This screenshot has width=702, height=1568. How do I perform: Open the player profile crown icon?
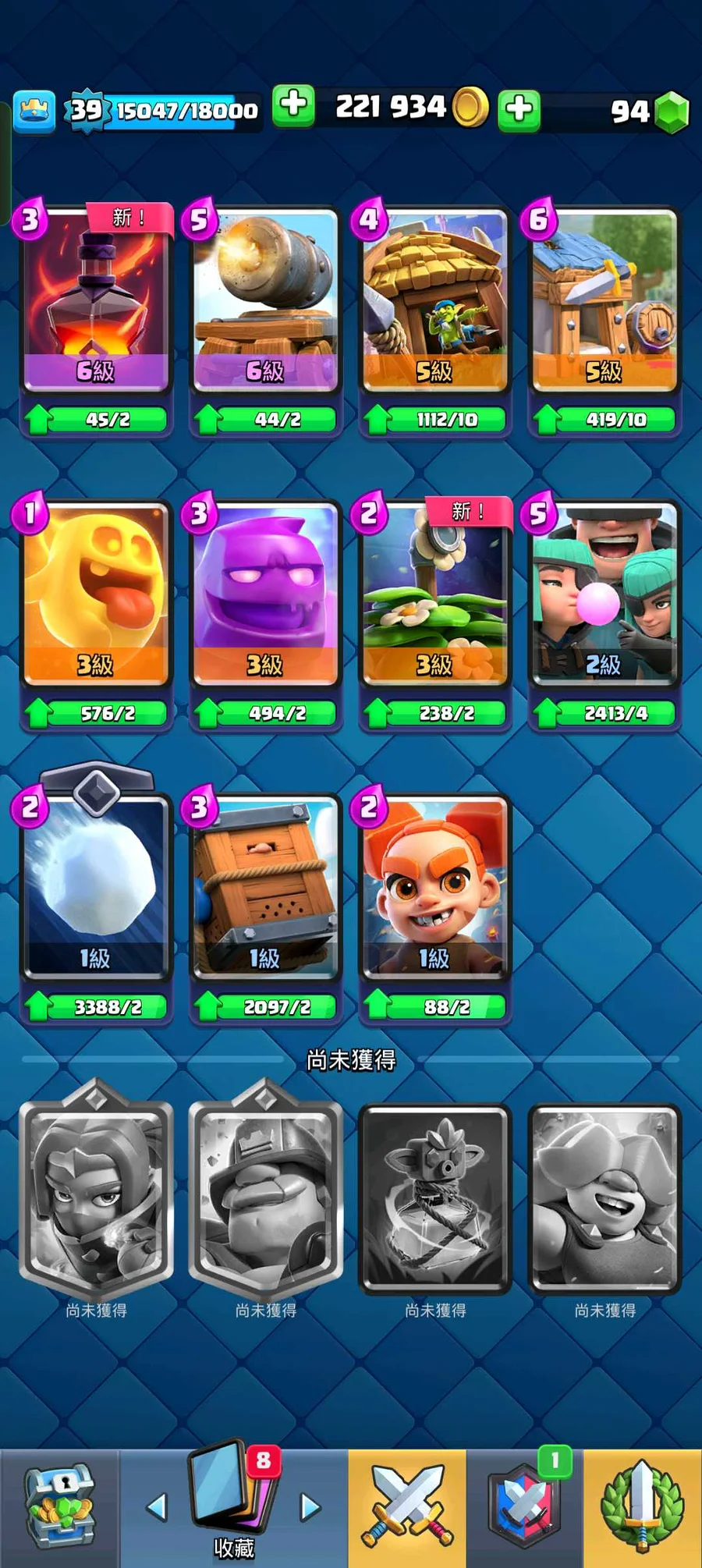point(34,111)
